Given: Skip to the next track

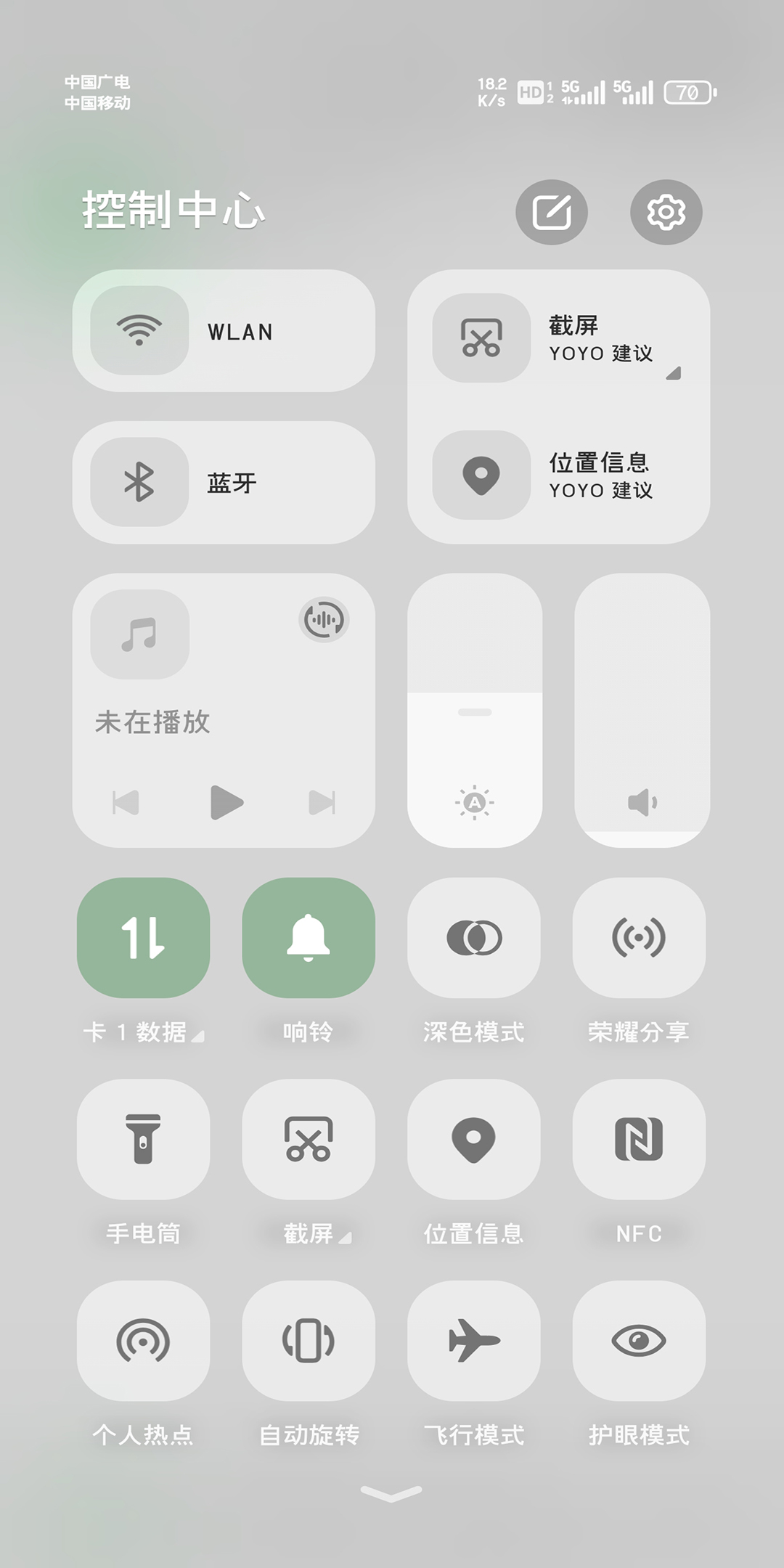Looking at the screenshot, I should (x=322, y=802).
